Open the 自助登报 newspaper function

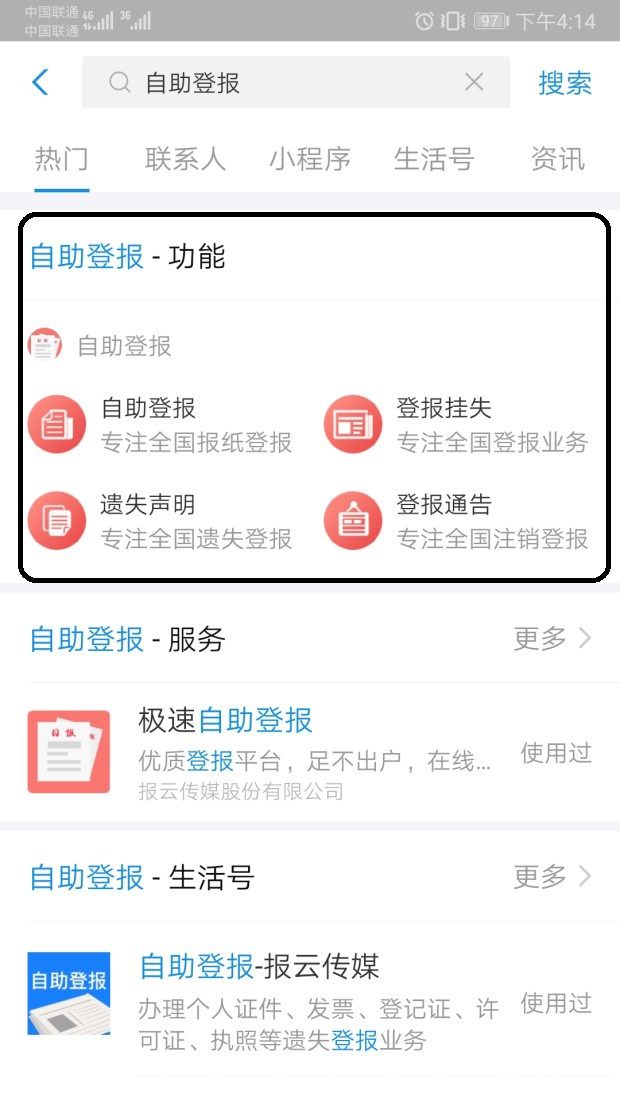(160, 425)
